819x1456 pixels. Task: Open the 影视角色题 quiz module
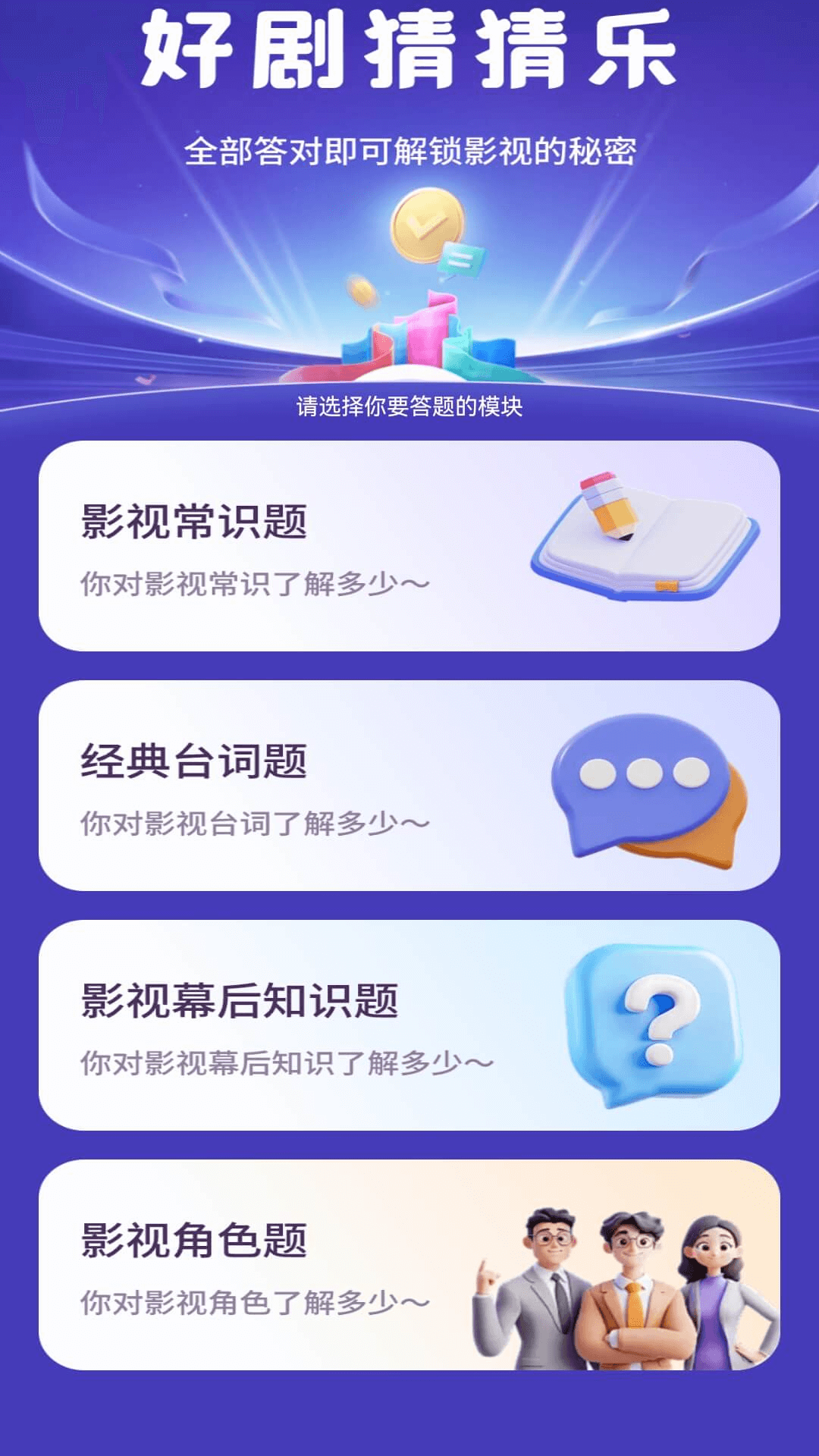[x=409, y=1266]
